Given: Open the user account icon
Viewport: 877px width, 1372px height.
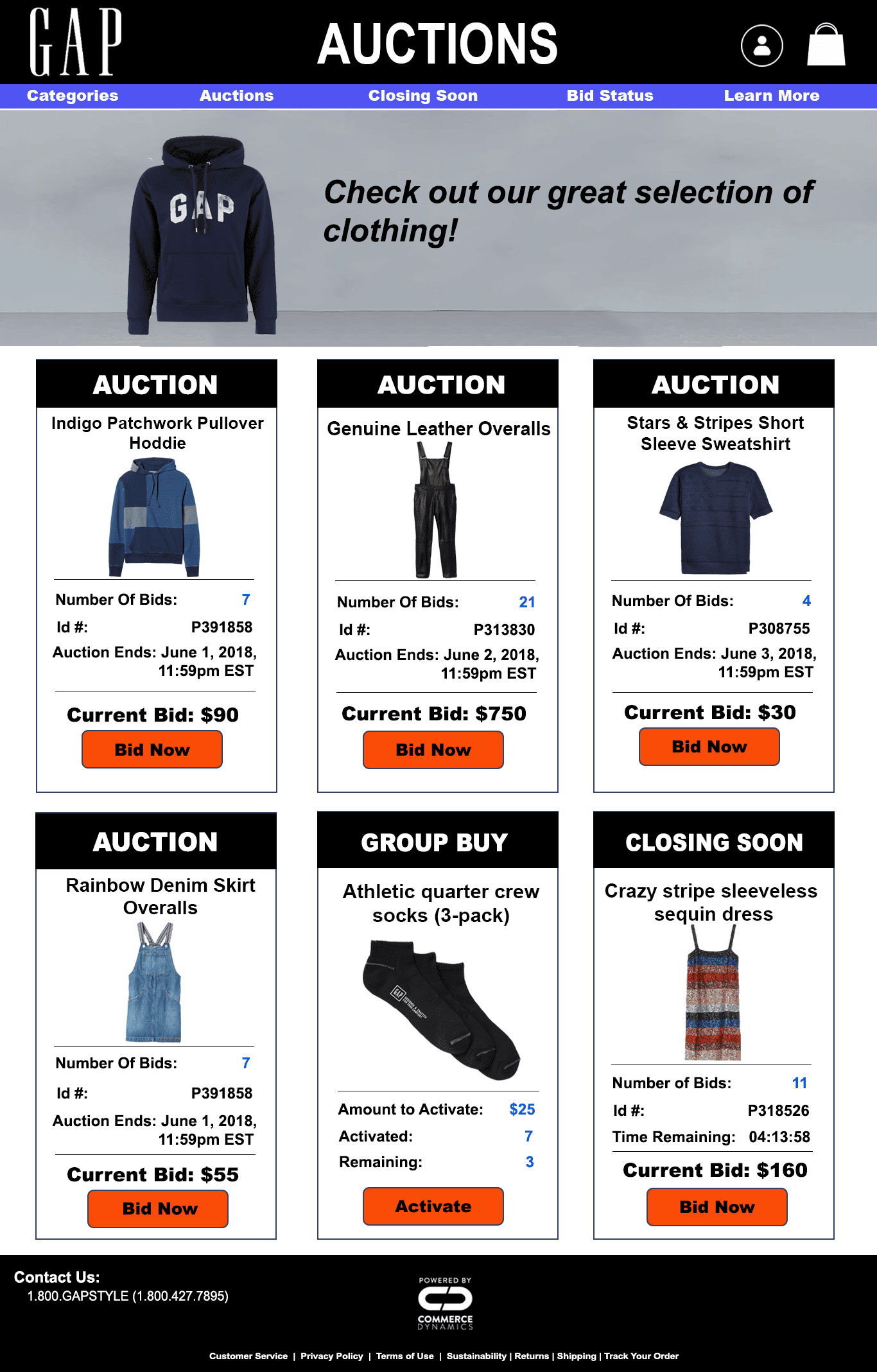Looking at the screenshot, I should pyautogui.click(x=761, y=46).
